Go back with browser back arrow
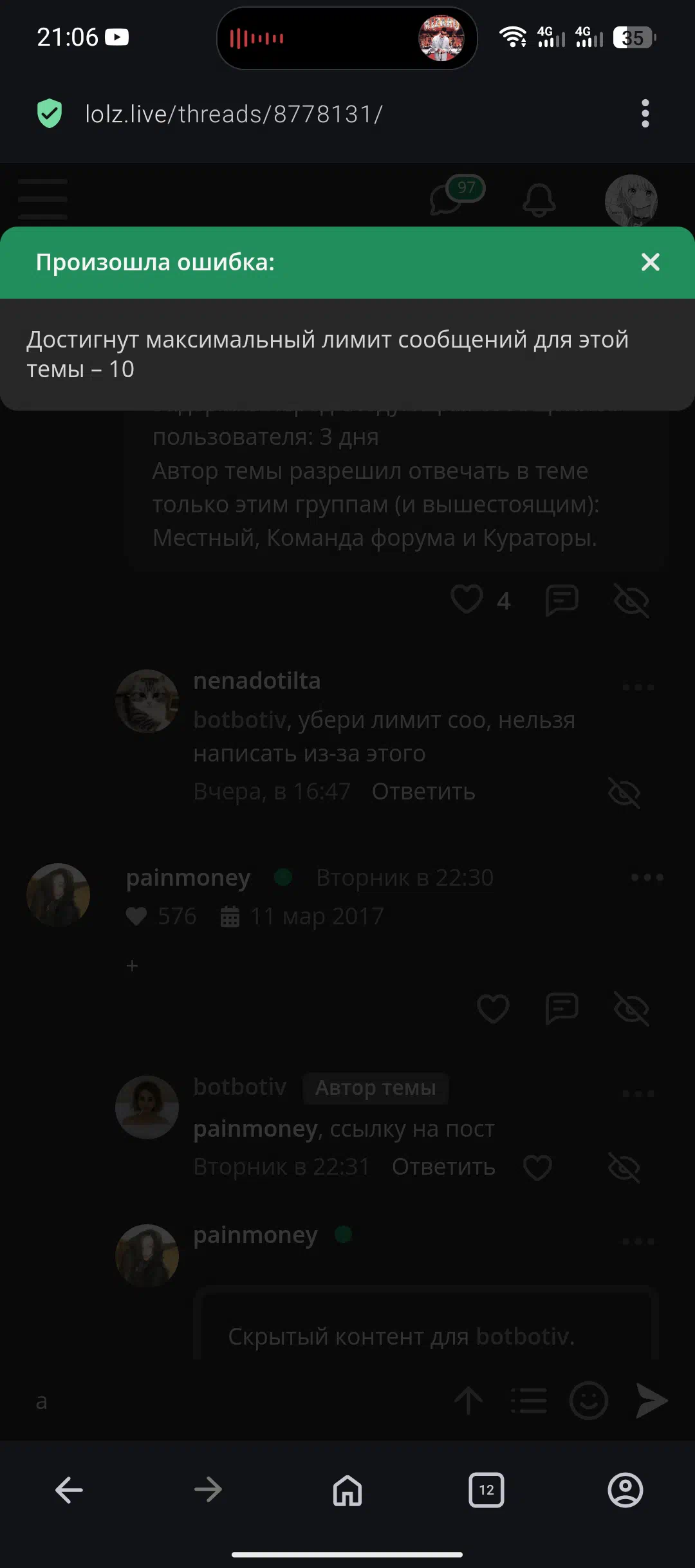Image resolution: width=695 pixels, height=1568 pixels. [x=69, y=1489]
